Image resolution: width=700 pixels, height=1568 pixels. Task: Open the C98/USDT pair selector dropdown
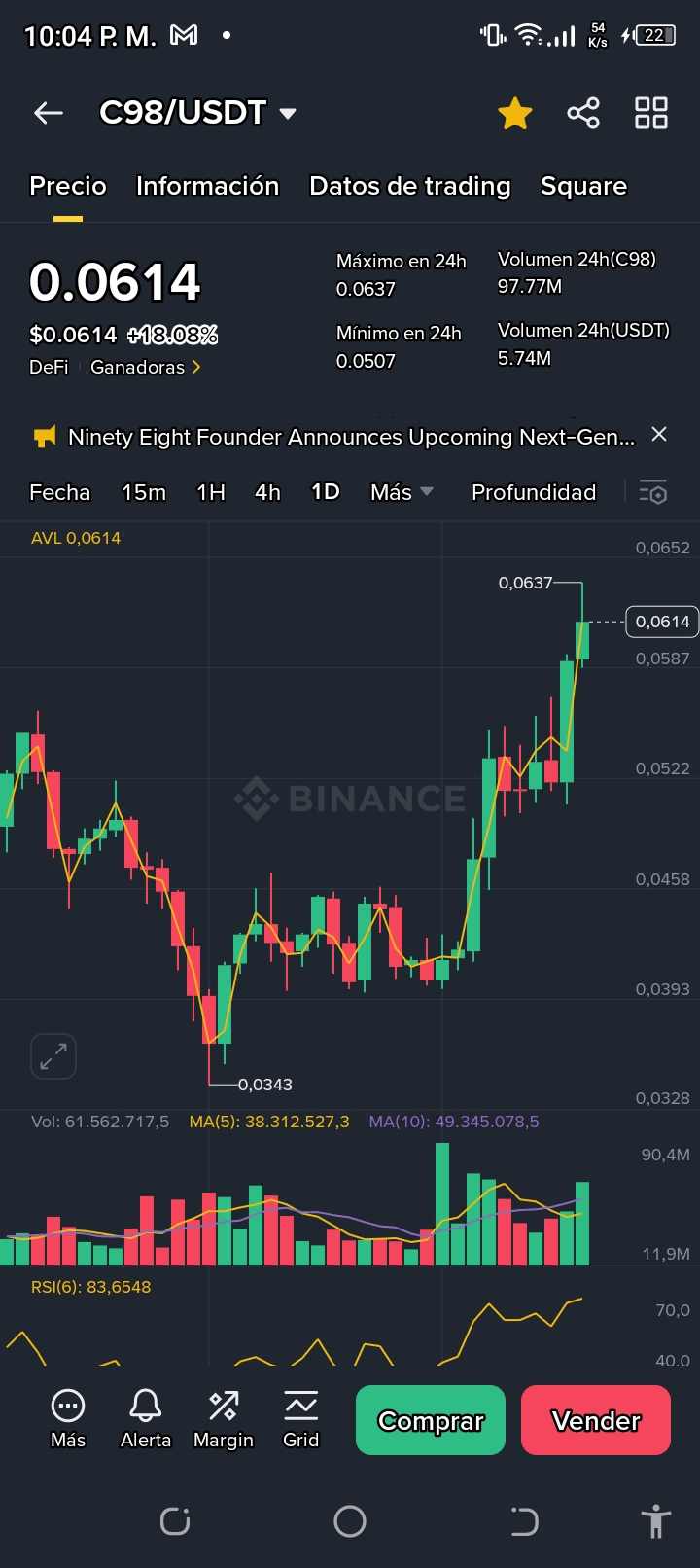pyautogui.click(x=197, y=113)
